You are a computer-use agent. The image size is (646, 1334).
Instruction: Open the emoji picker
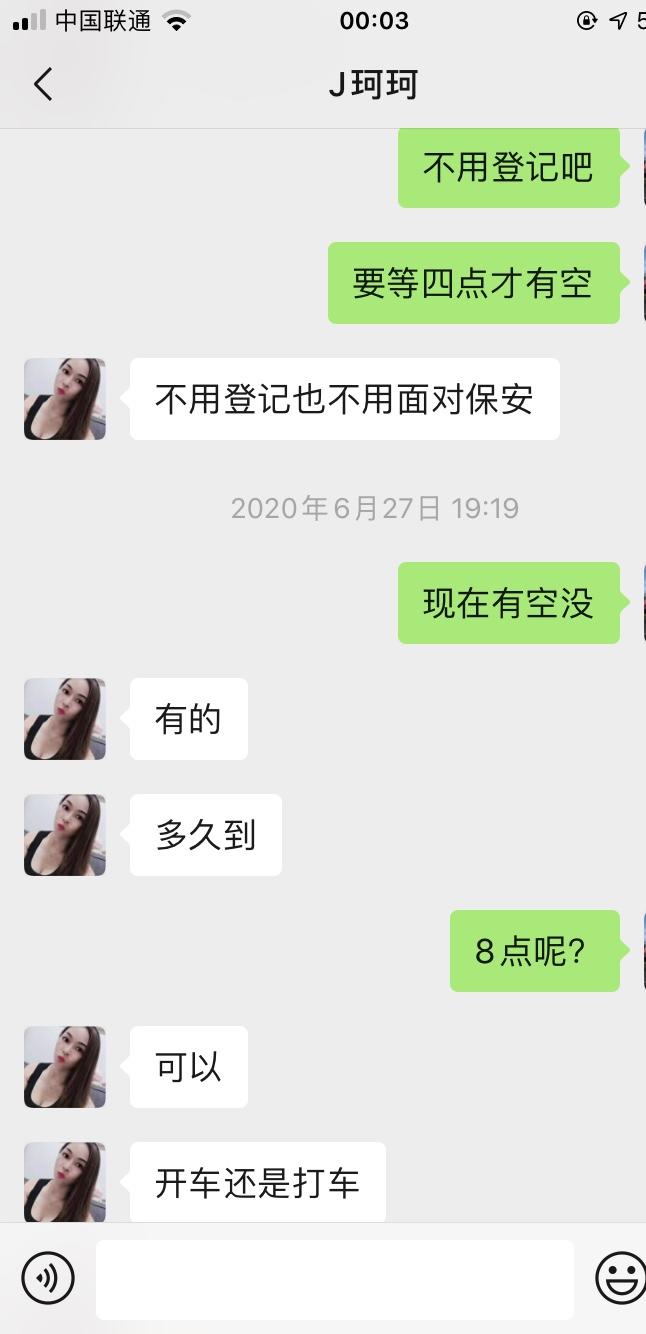click(620, 1278)
